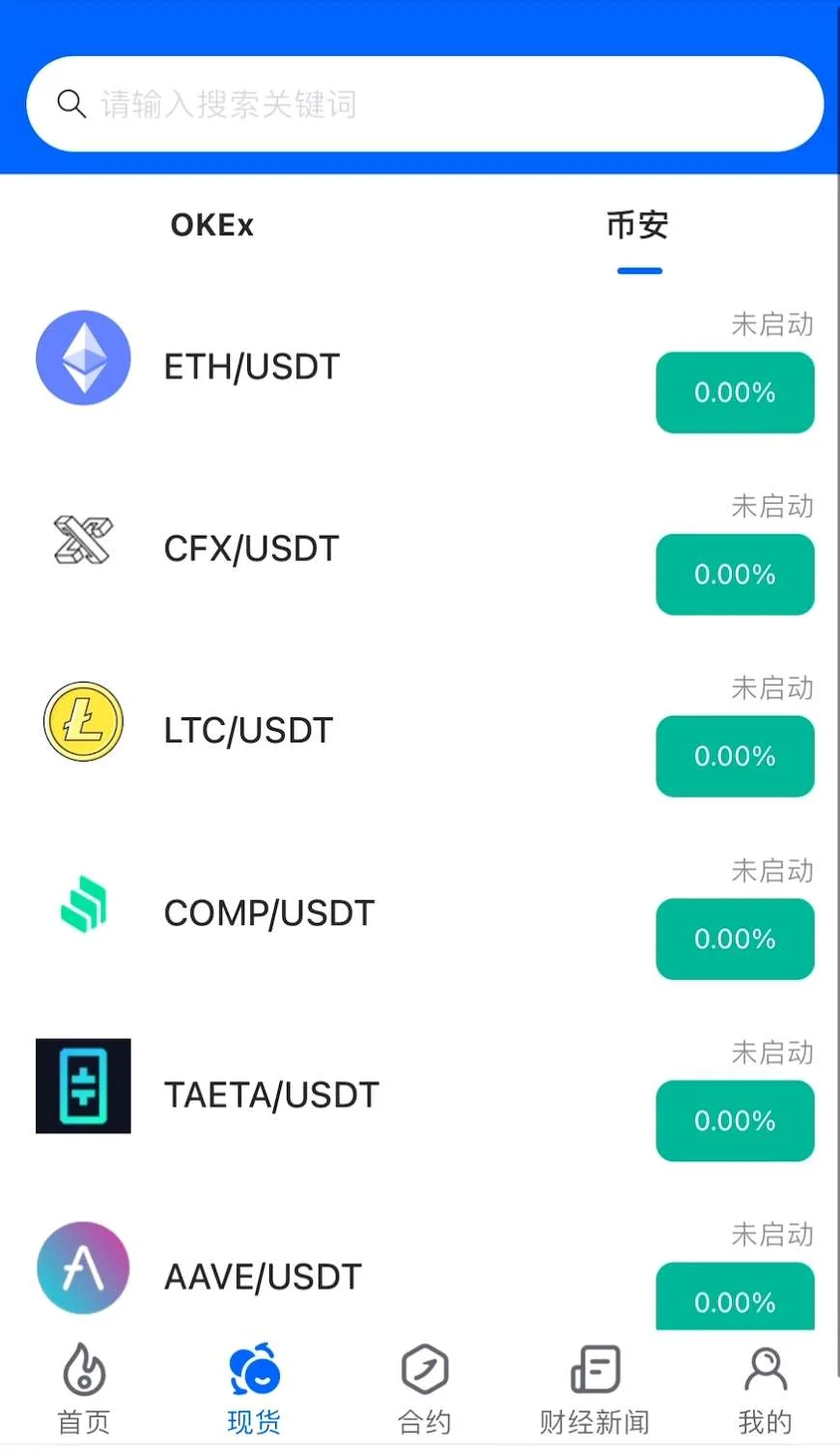The height and width of the screenshot is (1454, 840).
Task: Open the AAVE/USDT pair
Action: point(263,1276)
